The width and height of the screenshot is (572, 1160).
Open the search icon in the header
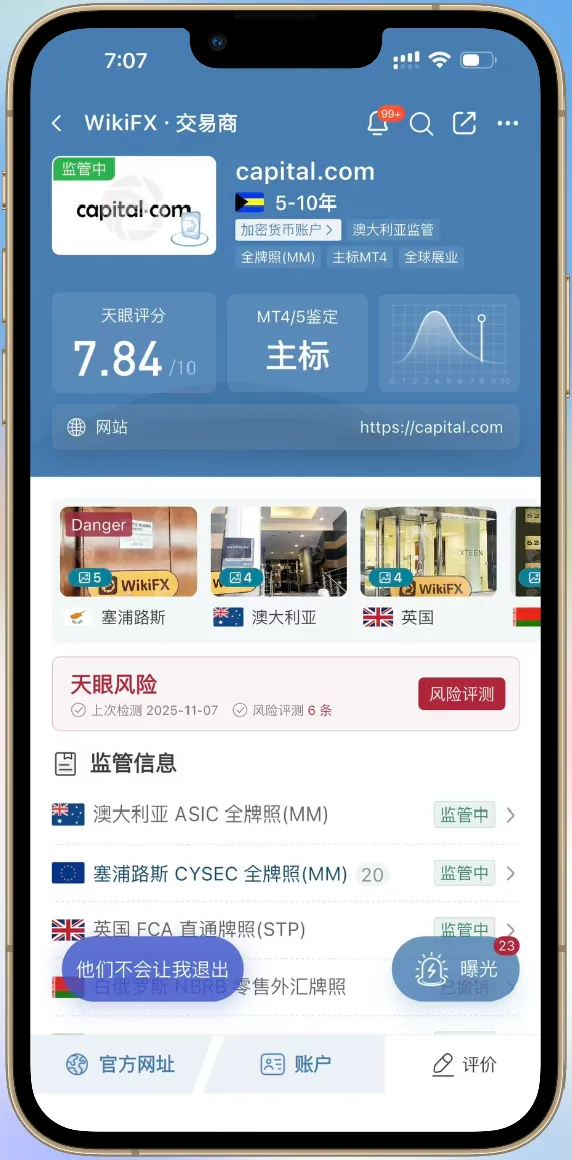click(421, 124)
